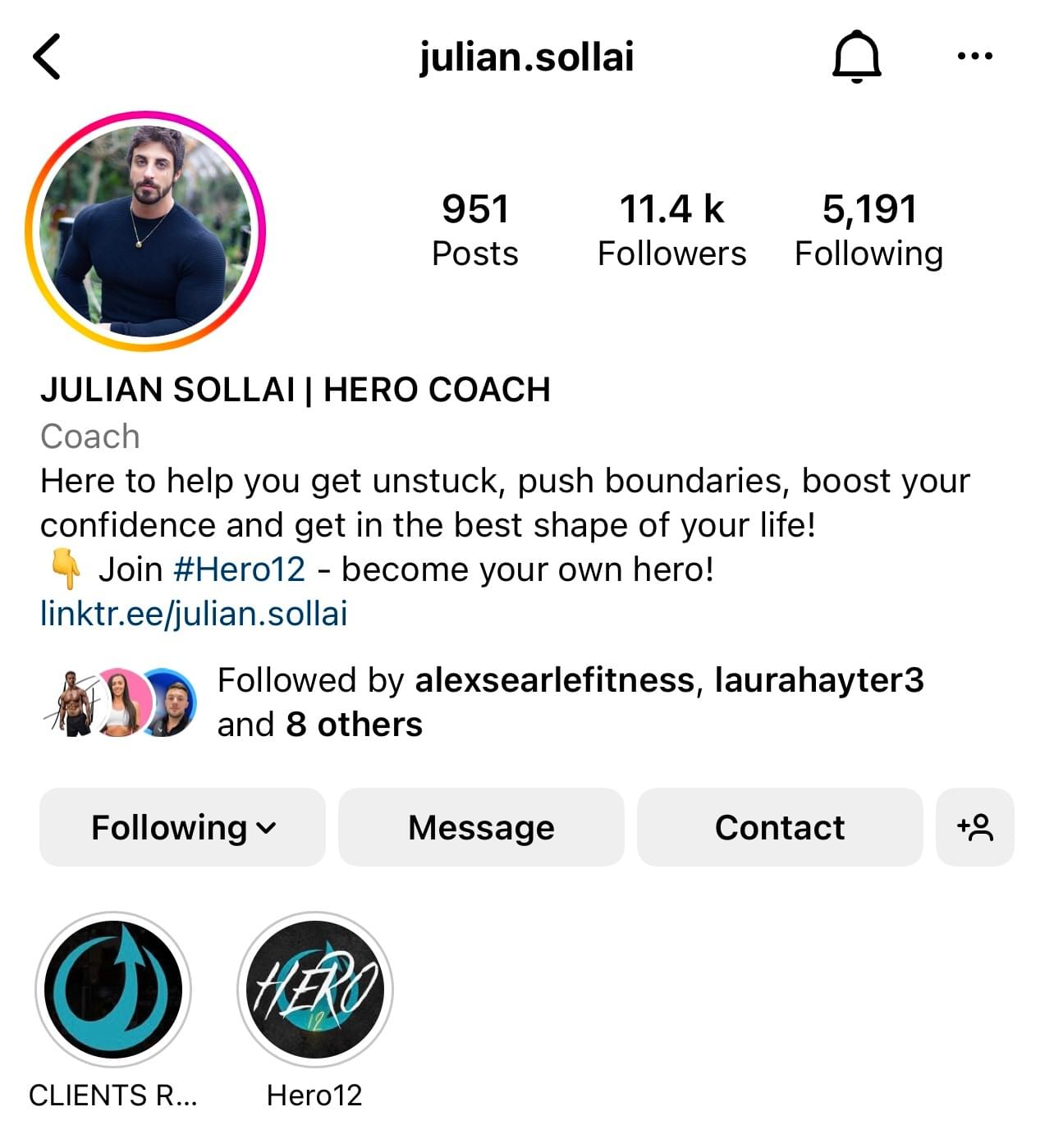The height and width of the screenshot is (1148, 1054).
Task: Open the Hero12 story highlight
Action: 314,990
